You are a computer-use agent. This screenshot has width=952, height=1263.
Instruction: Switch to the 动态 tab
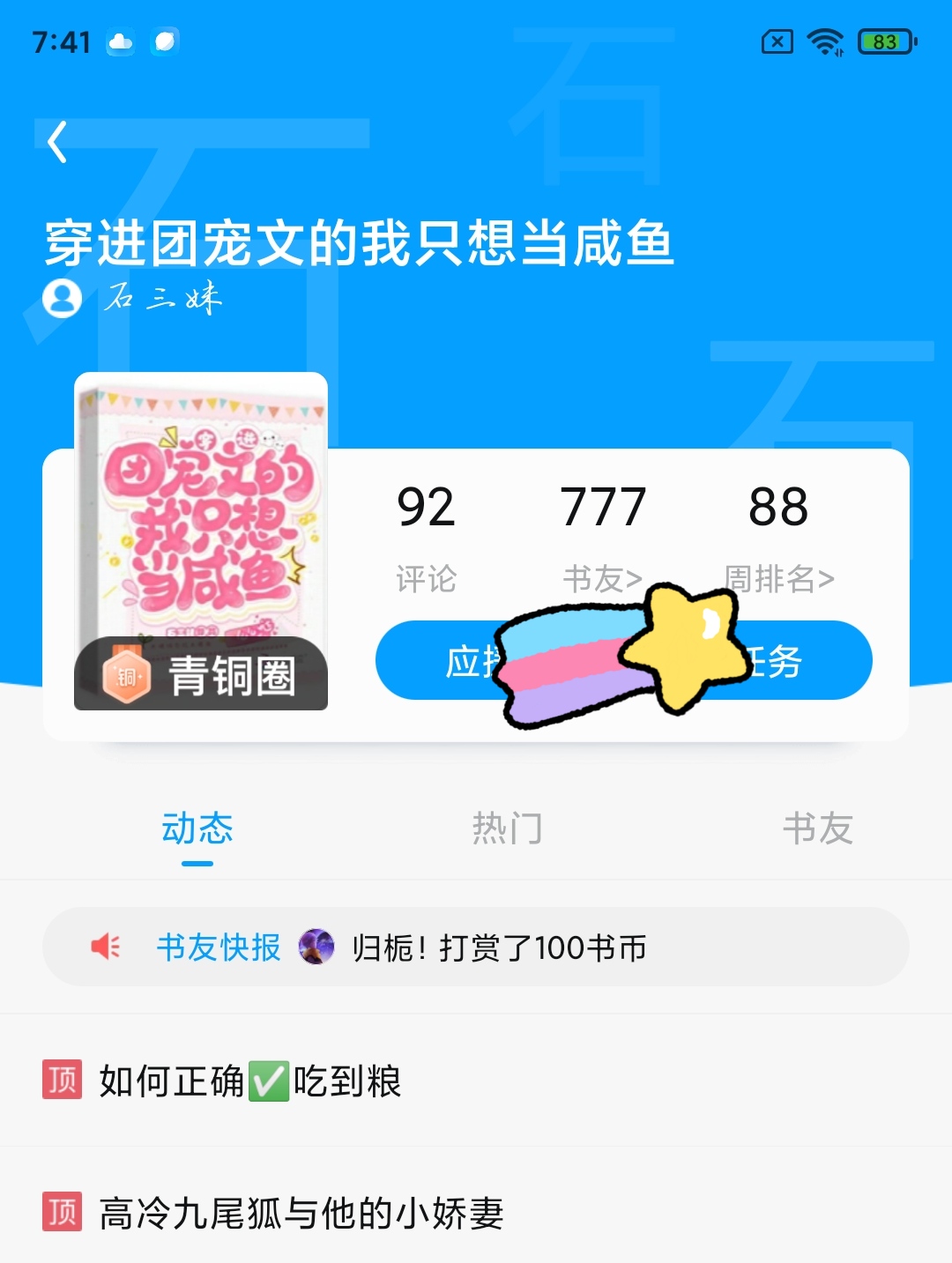(197, 828)
